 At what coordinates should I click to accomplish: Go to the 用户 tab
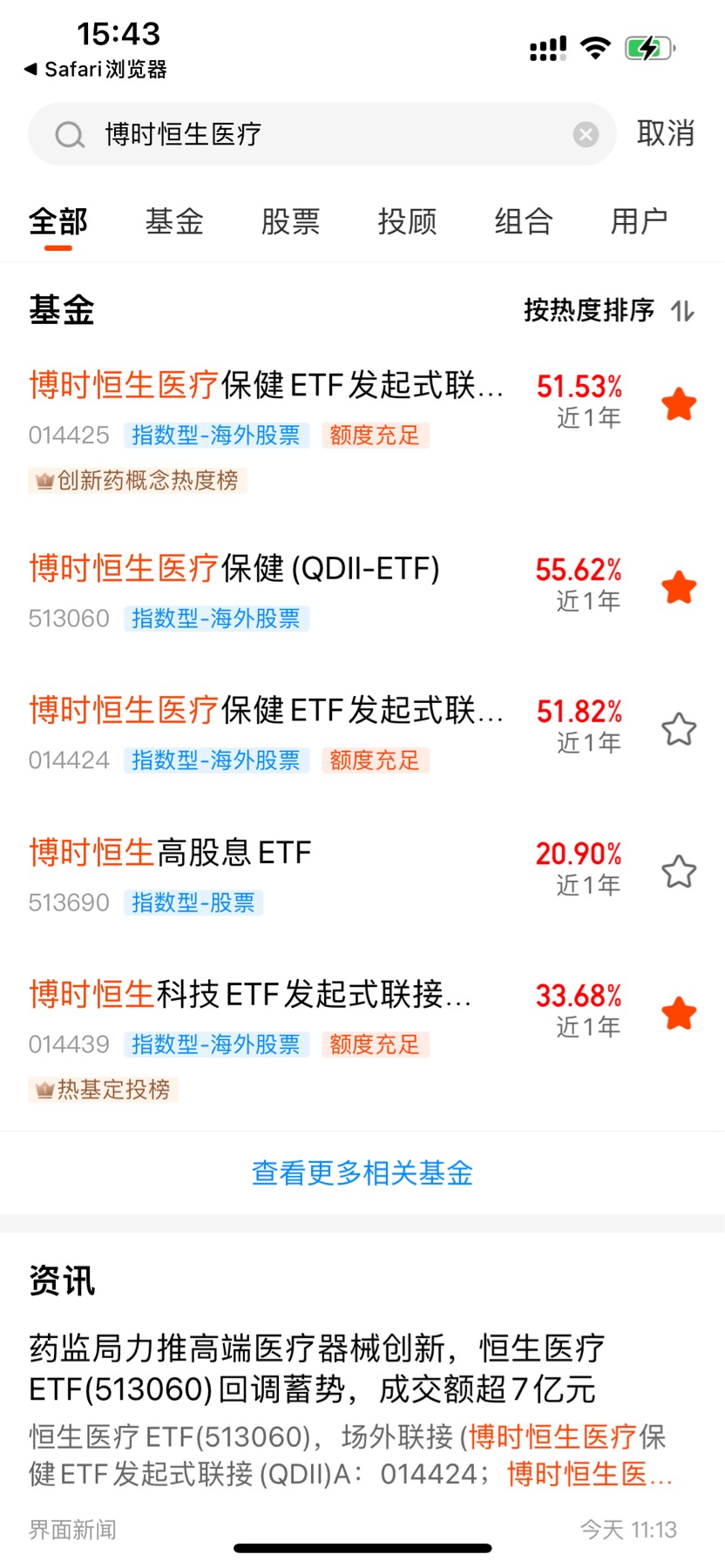(x=640, y=221)
